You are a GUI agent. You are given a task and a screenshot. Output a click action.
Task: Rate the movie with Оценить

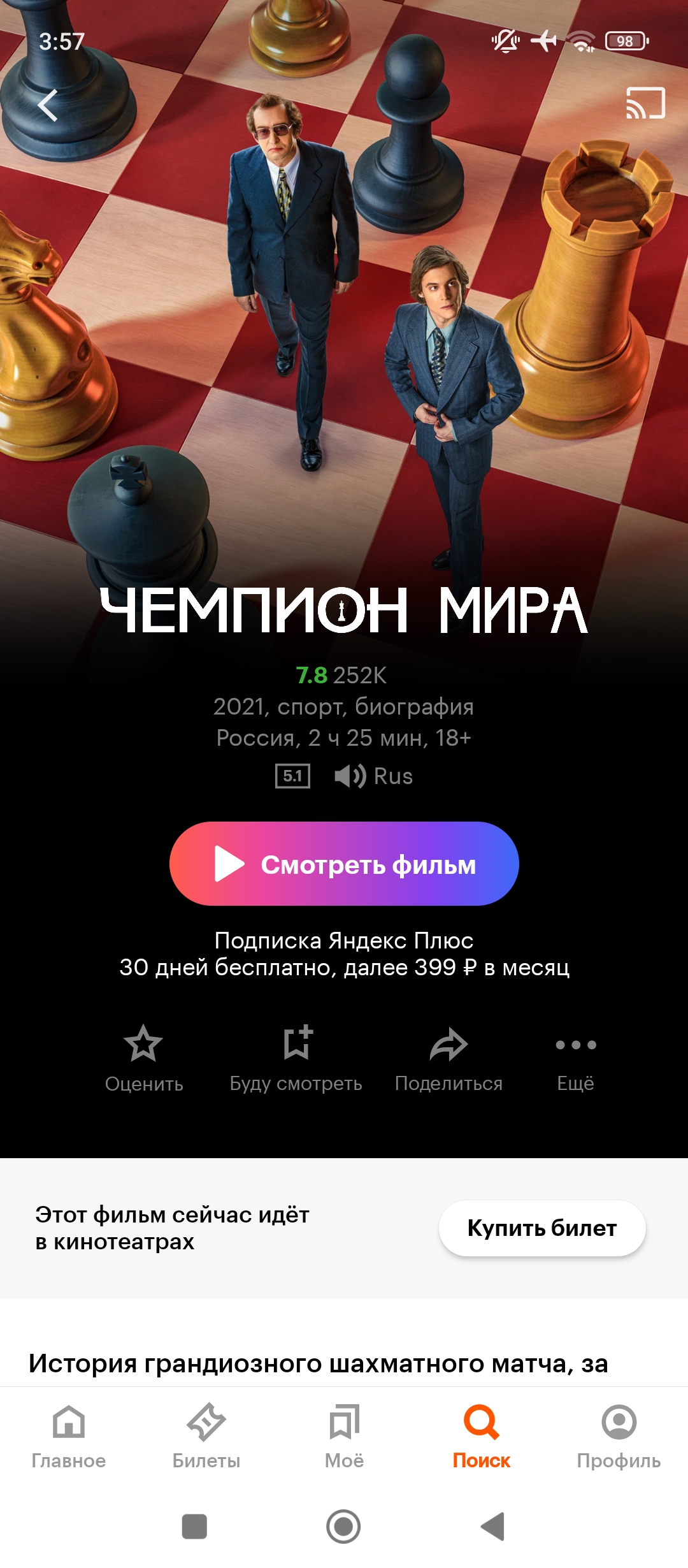coord(144,1059)
